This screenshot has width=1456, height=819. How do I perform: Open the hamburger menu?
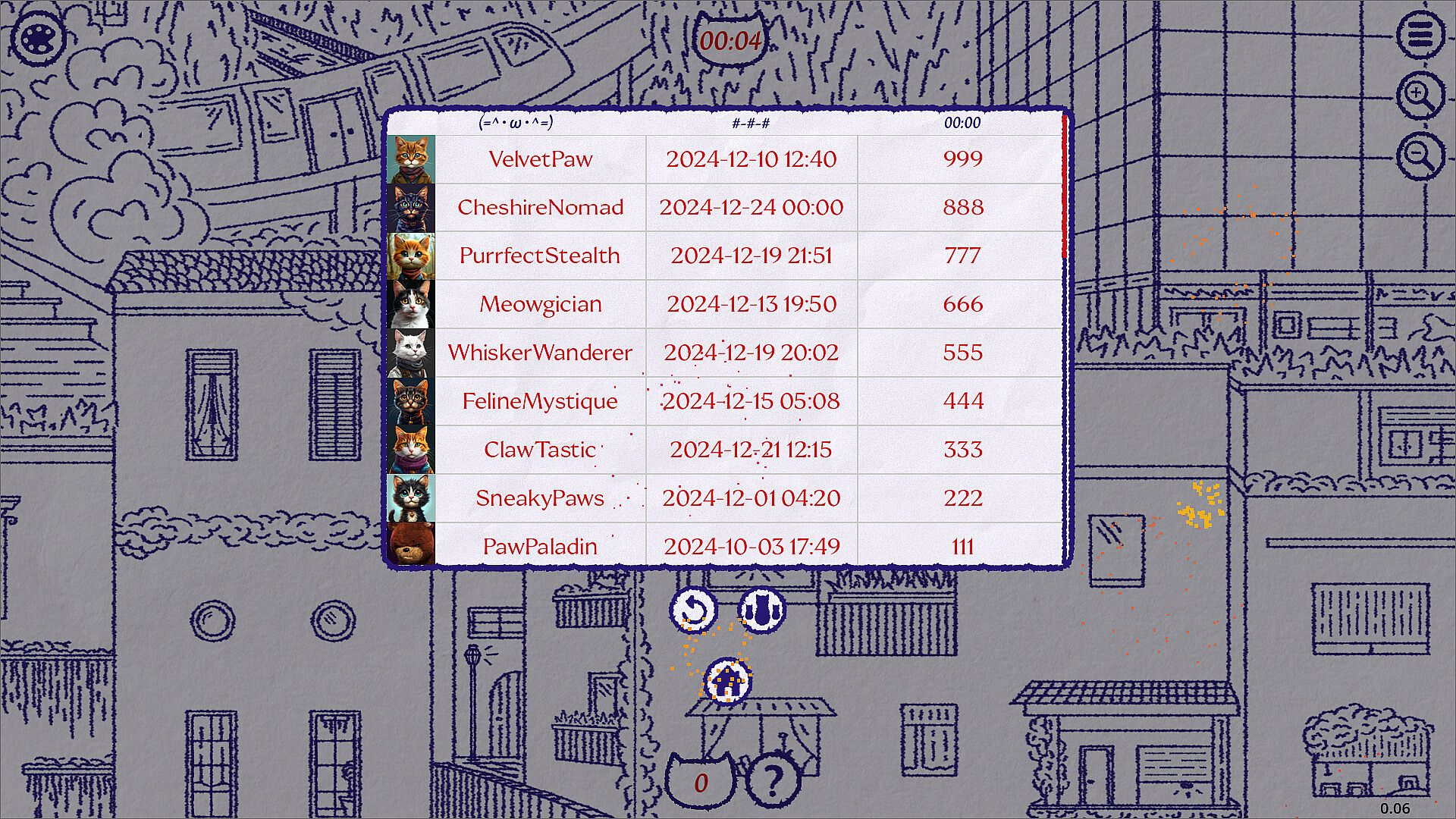(1420, 34)
